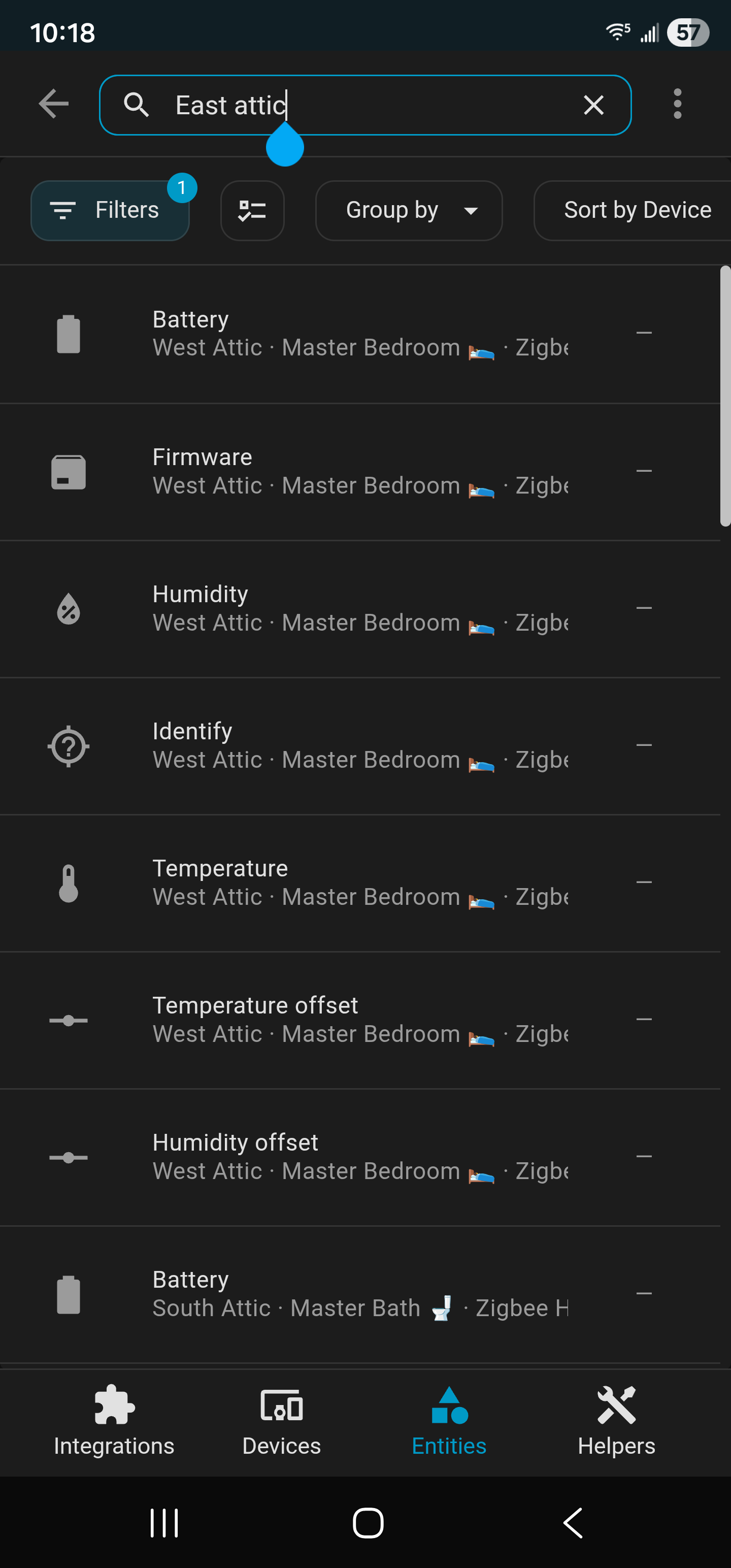The image size is (731, 1568).
Task: Open the three-dot overflow menu
Action: click(677, 104)
